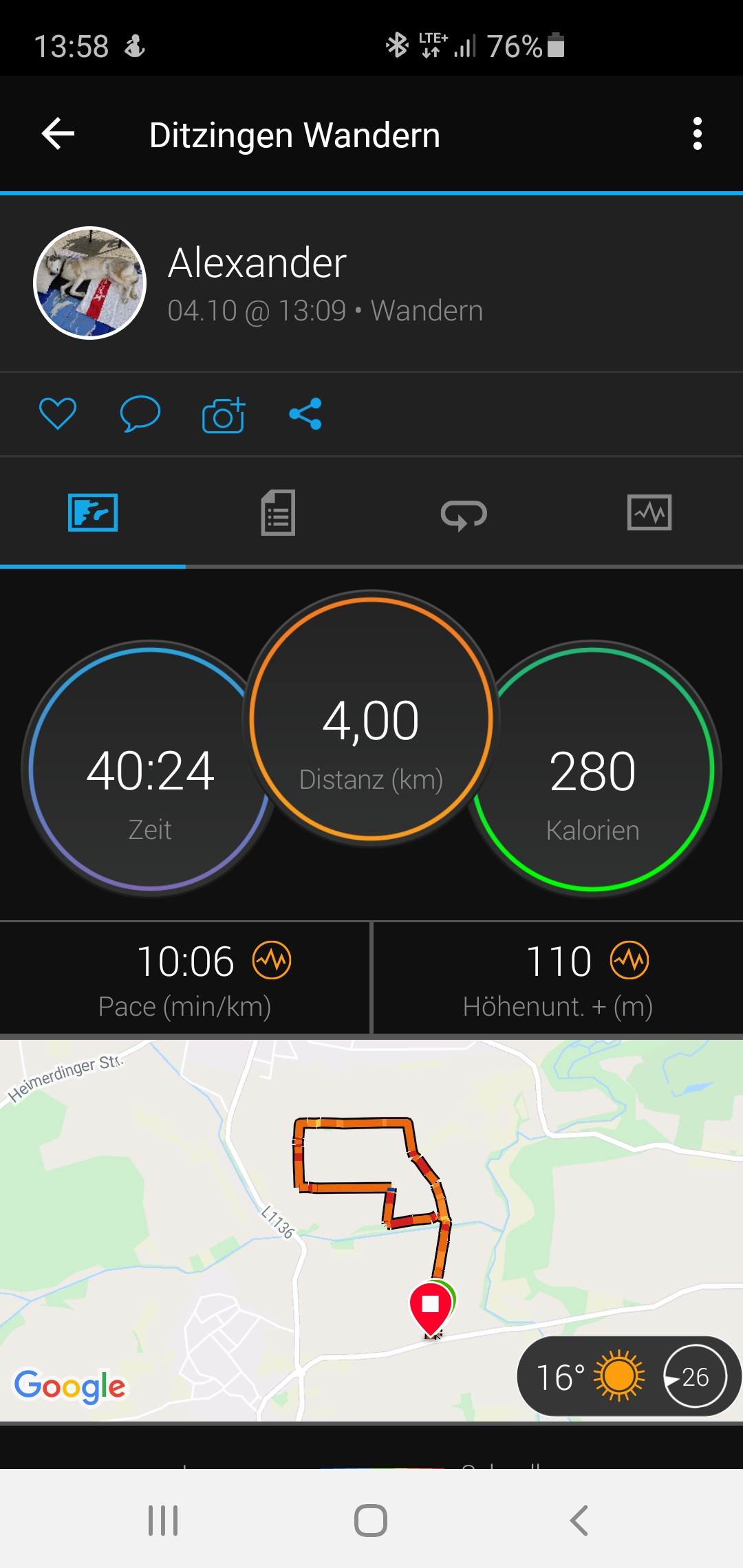Open recent apps from navigation bar
Viewport: 743px width, 1568px height.
[163, 1520]
